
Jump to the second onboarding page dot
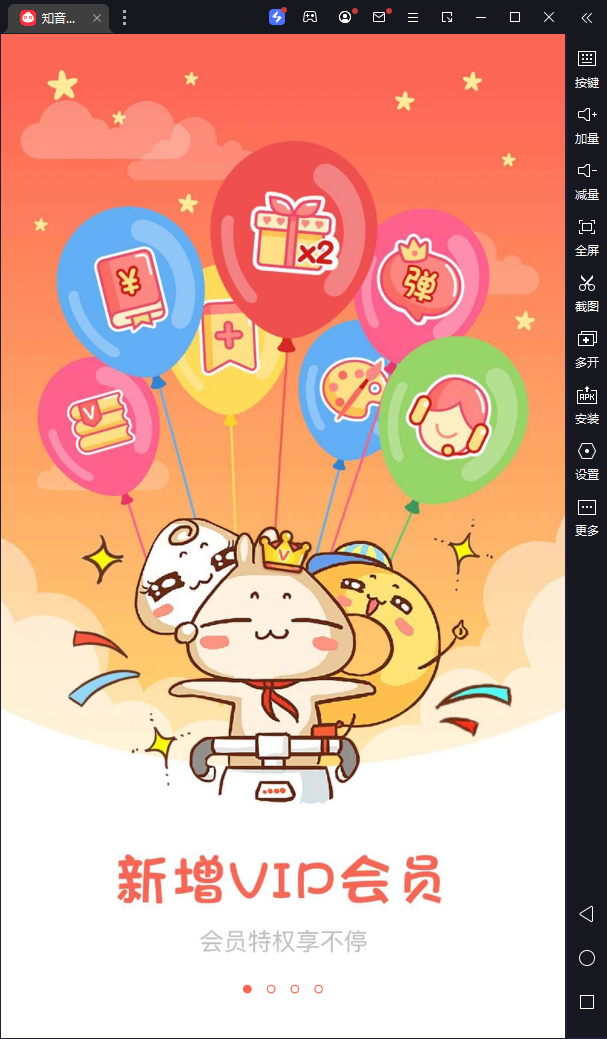[271, 989]
